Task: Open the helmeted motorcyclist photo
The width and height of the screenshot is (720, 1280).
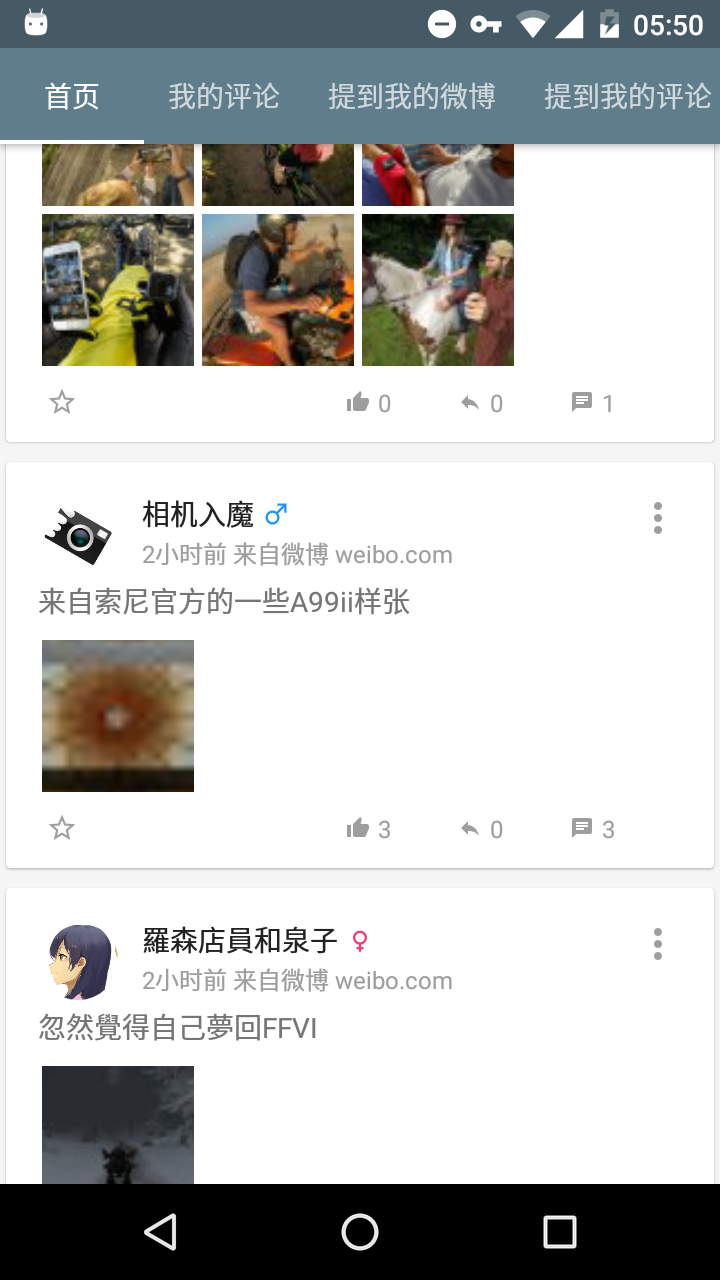Action: point(278,290)
